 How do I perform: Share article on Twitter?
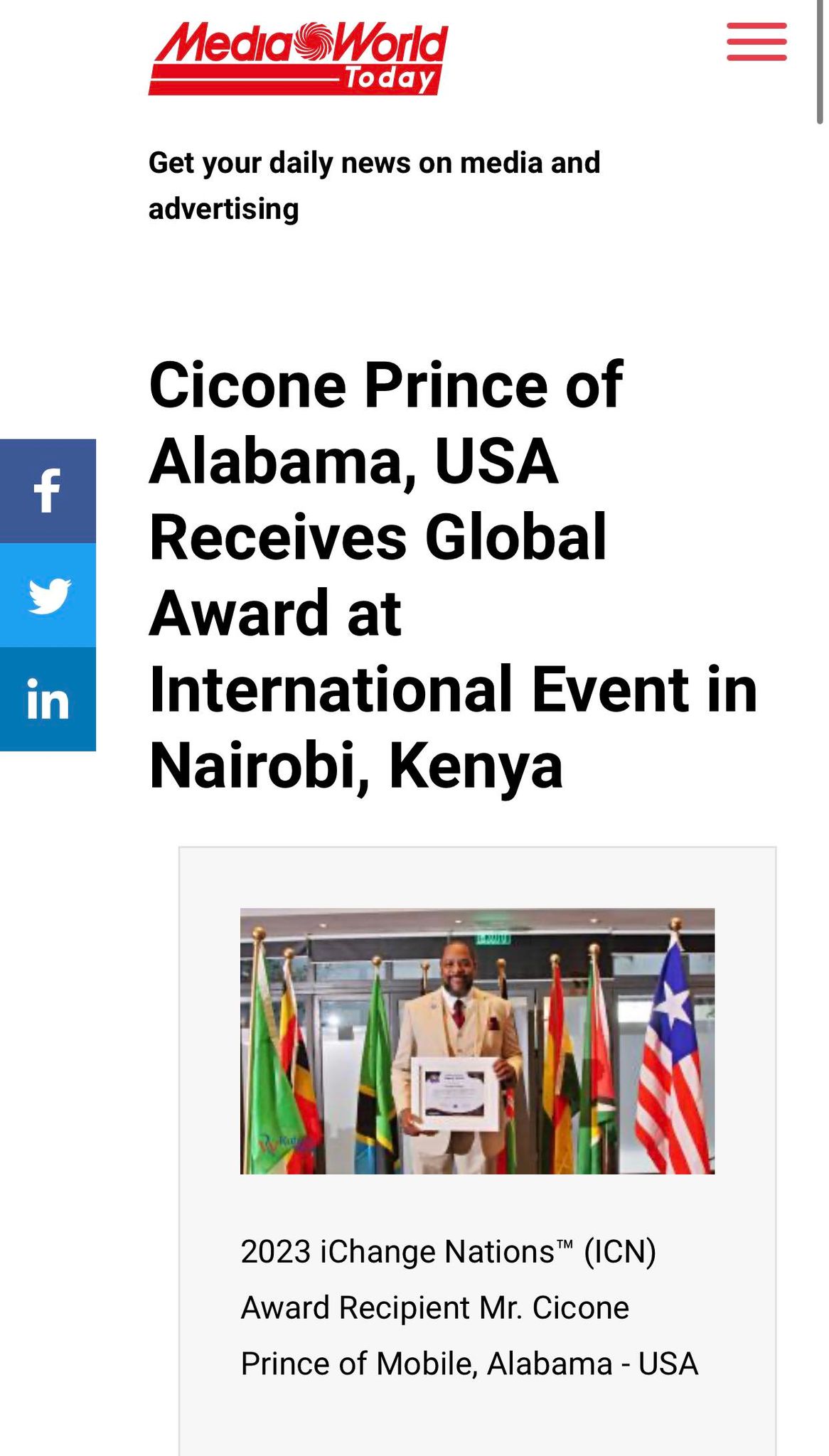48,595
